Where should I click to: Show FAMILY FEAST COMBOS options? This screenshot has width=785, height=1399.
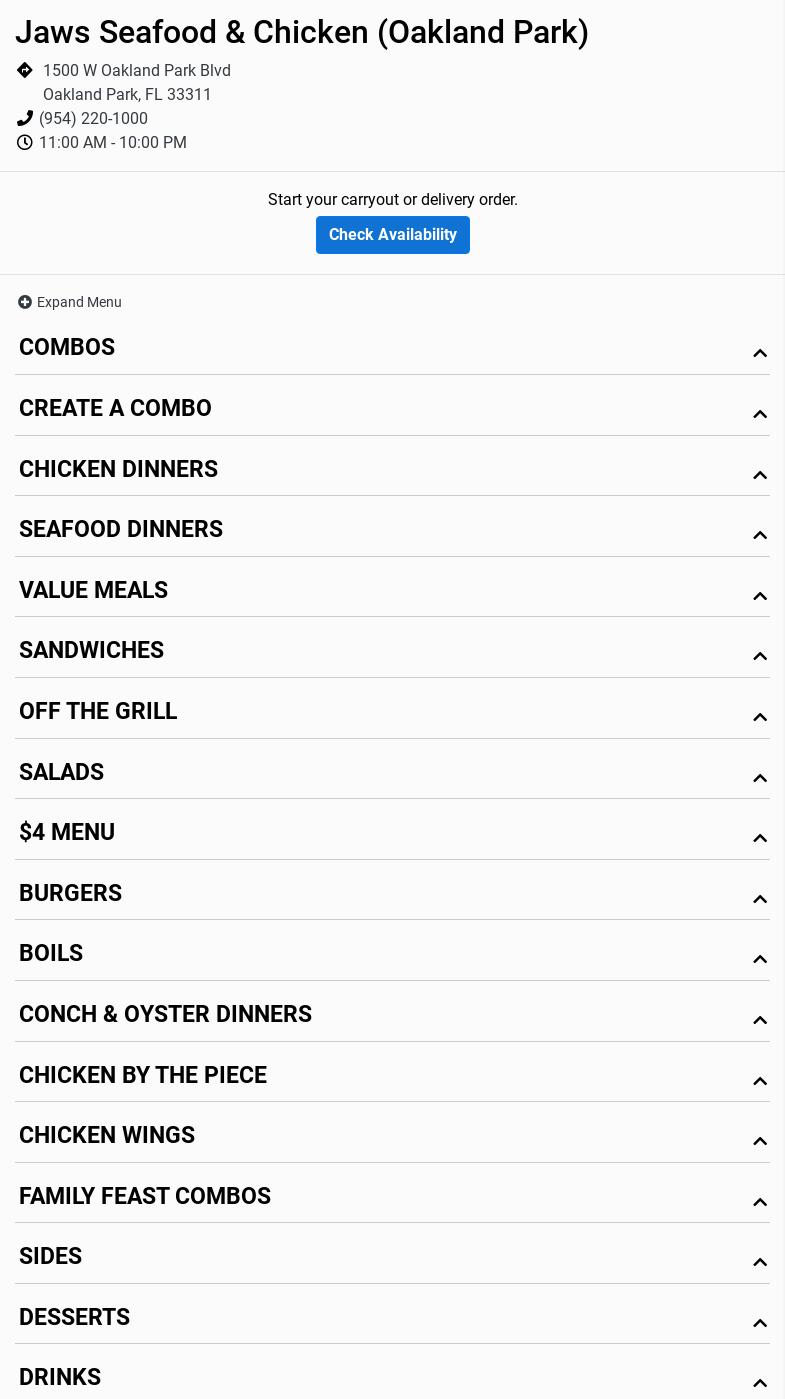(392, 1196)
